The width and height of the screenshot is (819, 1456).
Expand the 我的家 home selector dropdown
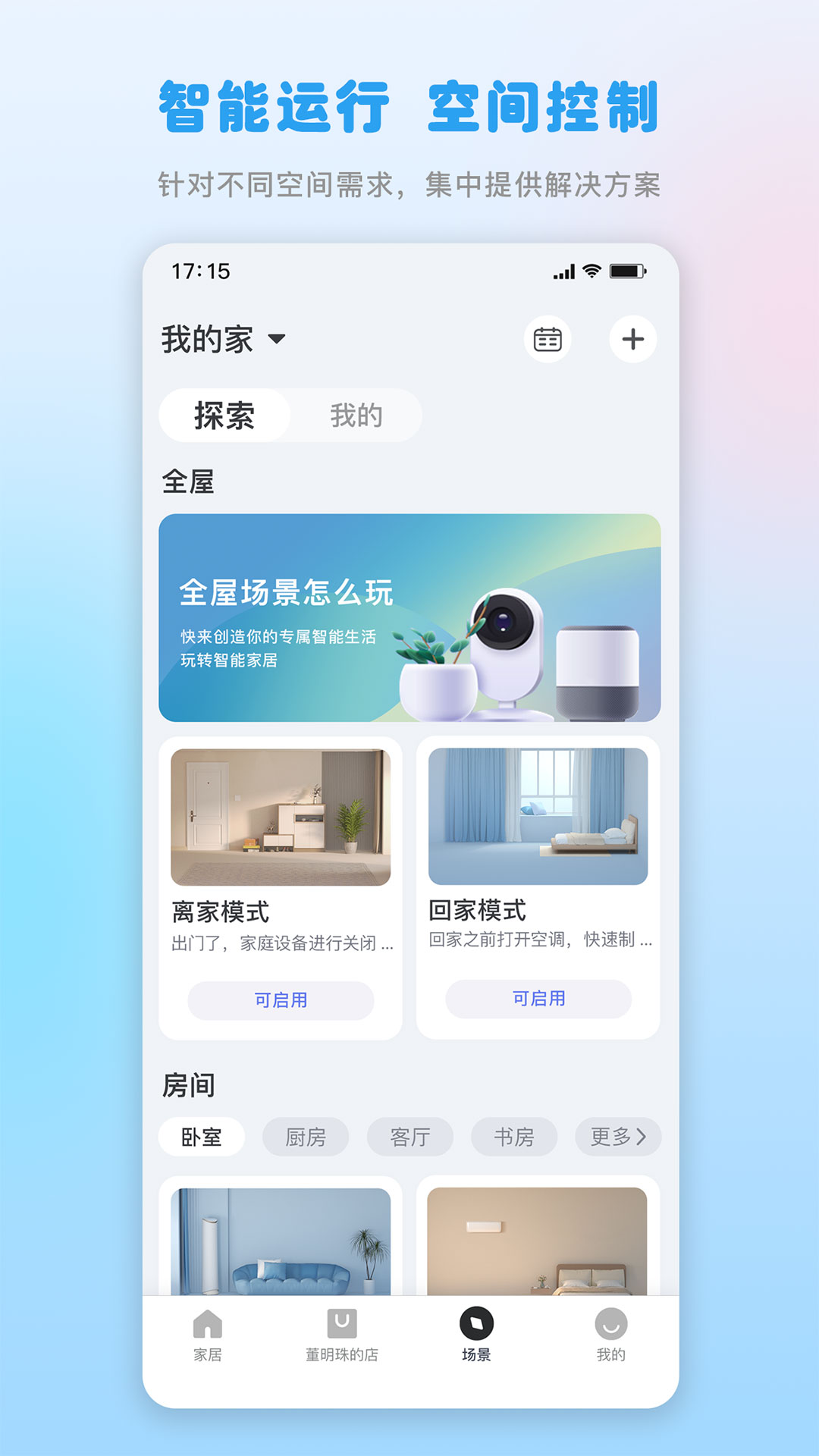point(224,340)
